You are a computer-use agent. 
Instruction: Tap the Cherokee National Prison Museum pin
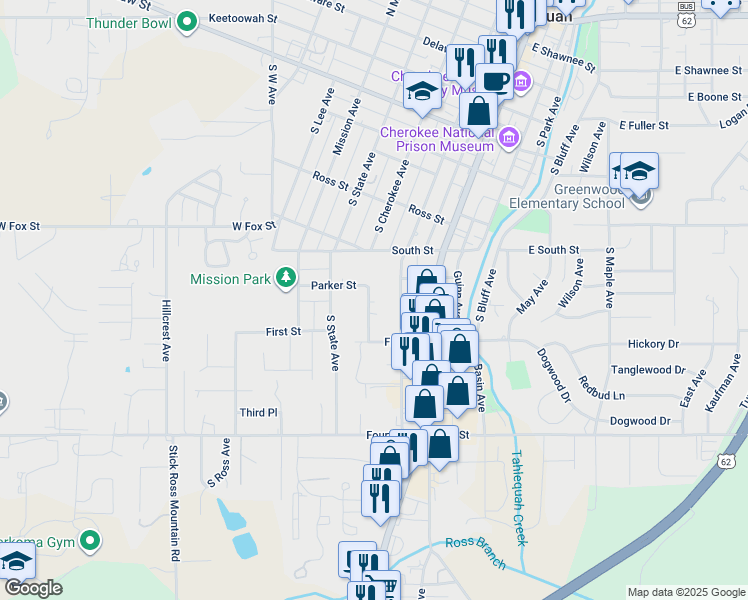(x=508, y=137)
